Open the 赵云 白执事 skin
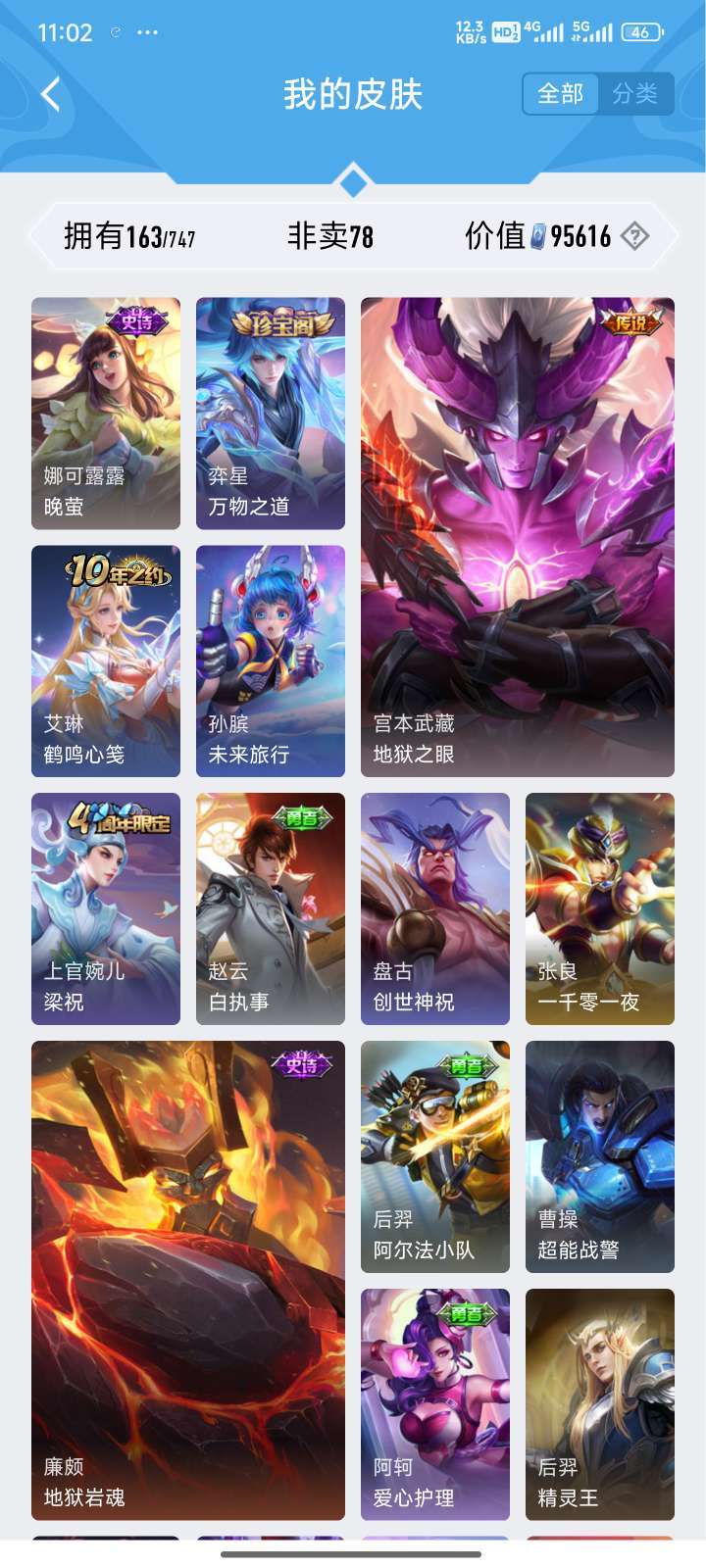The width and height of the screenshot is (706, 1568). pyautogui.click(x=271, y=908)
